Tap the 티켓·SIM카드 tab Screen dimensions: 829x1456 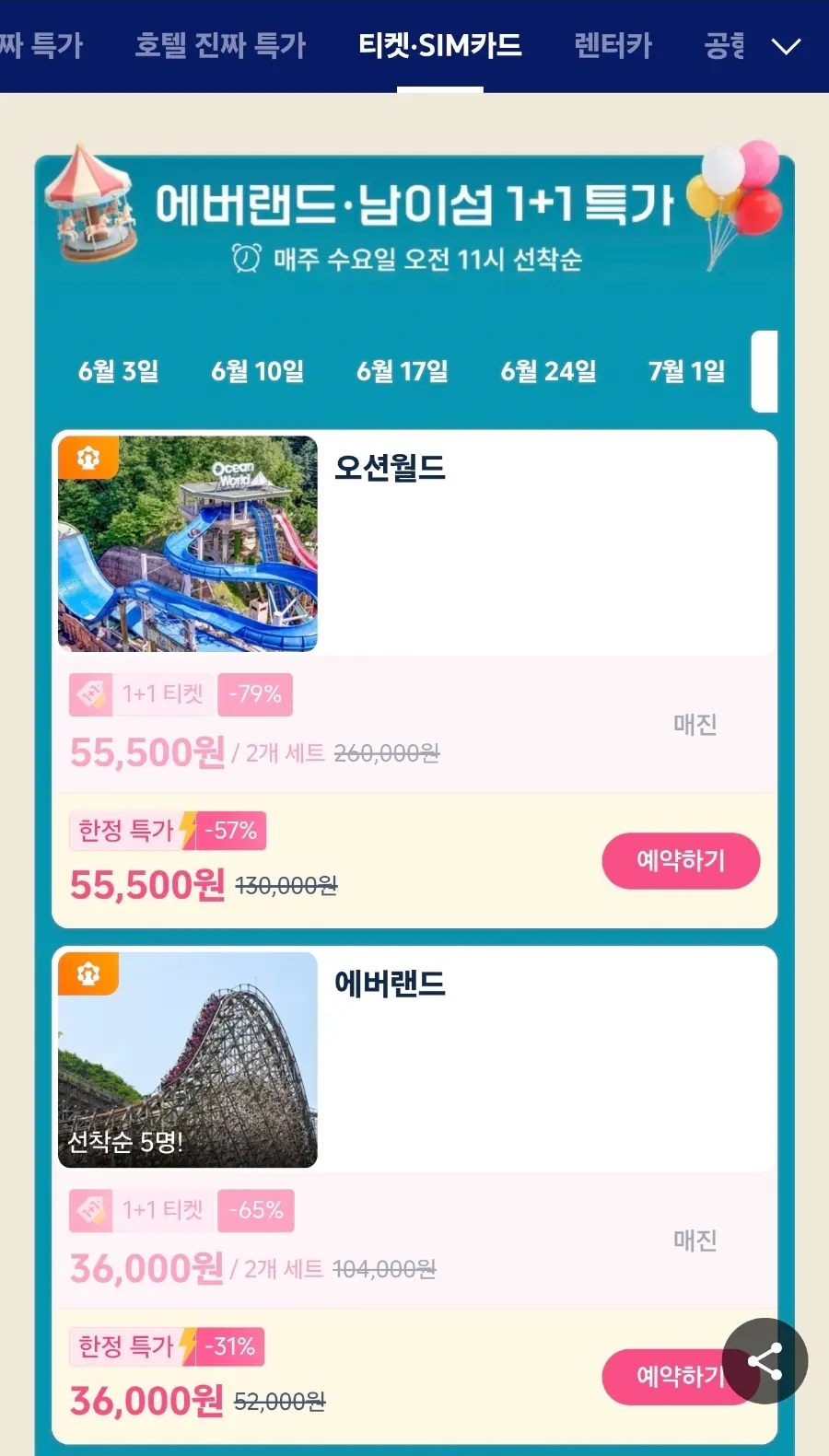pos(440,44)
